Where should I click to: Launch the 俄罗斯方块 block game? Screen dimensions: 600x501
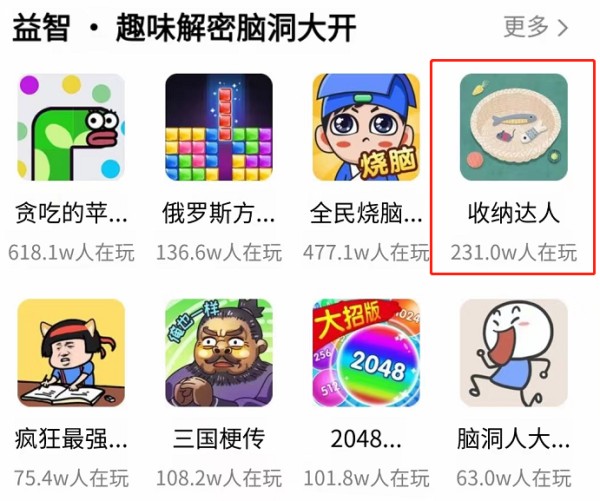point(219,127)
